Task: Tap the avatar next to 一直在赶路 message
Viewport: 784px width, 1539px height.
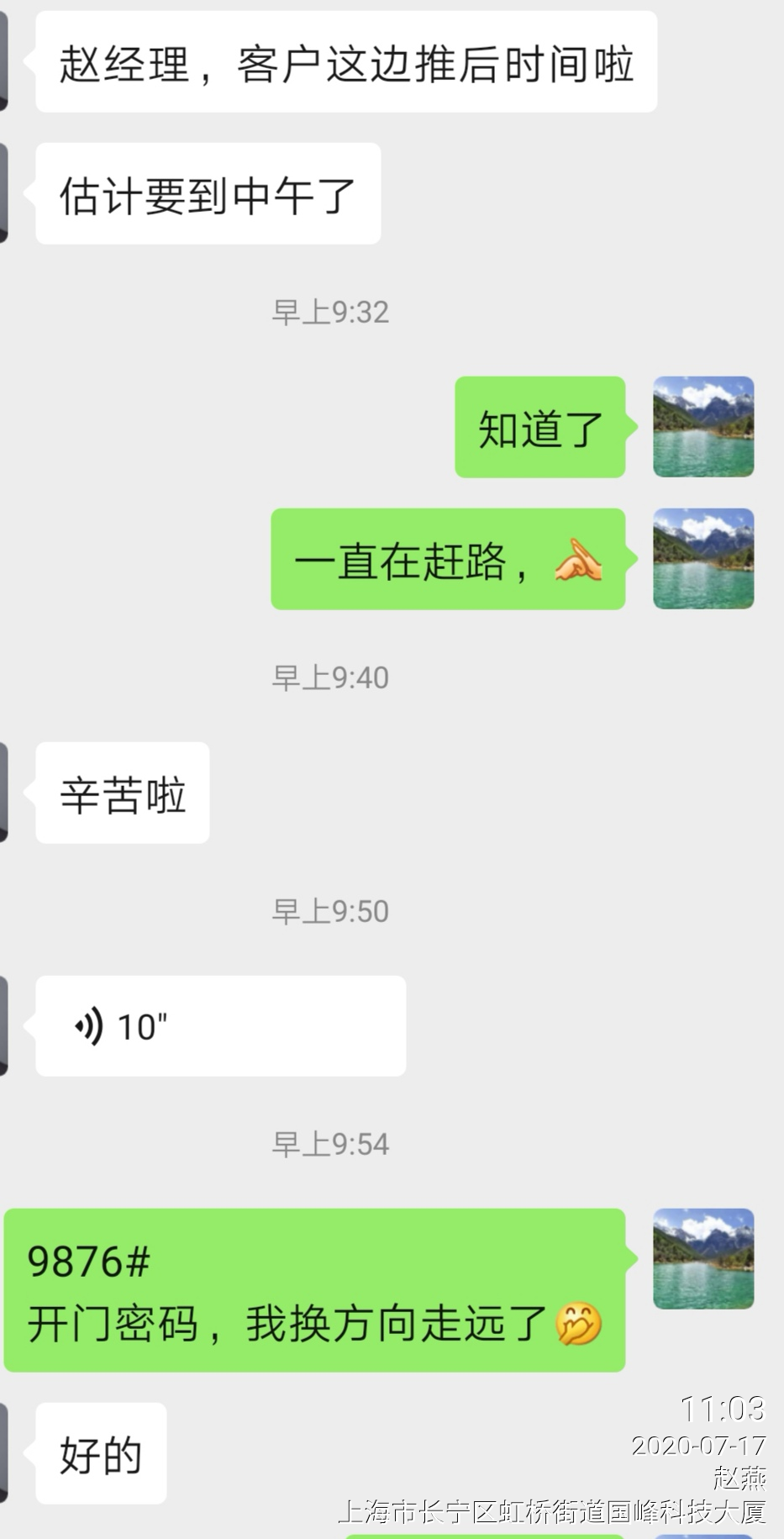Action: point(703,559)
